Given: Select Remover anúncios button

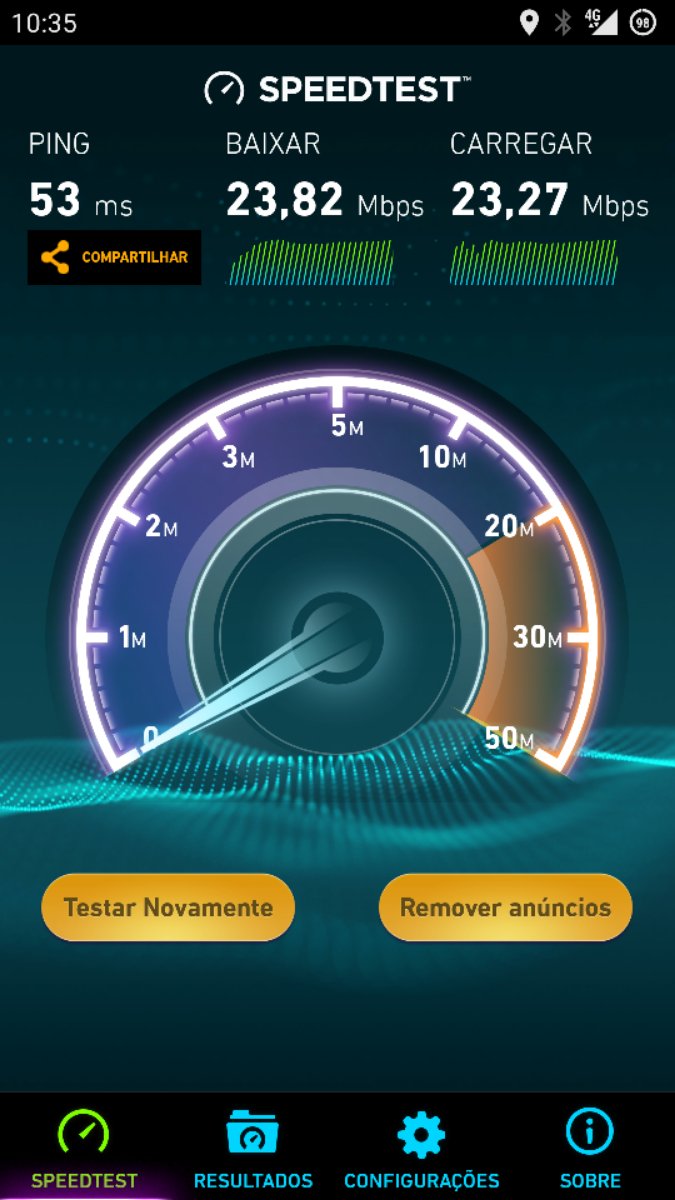Looking at the screenshot, I should click(x=505, y=908).
